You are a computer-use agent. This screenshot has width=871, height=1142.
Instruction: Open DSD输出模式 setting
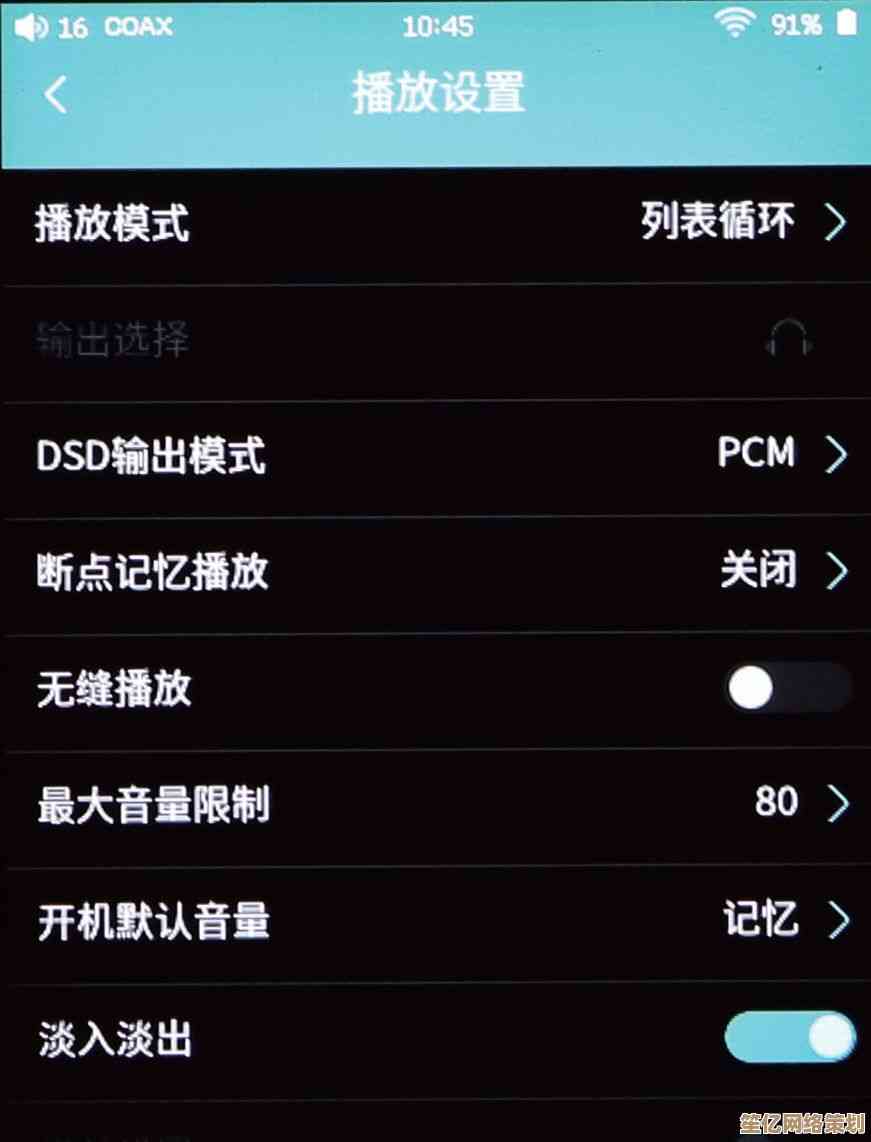pos(435,456)
